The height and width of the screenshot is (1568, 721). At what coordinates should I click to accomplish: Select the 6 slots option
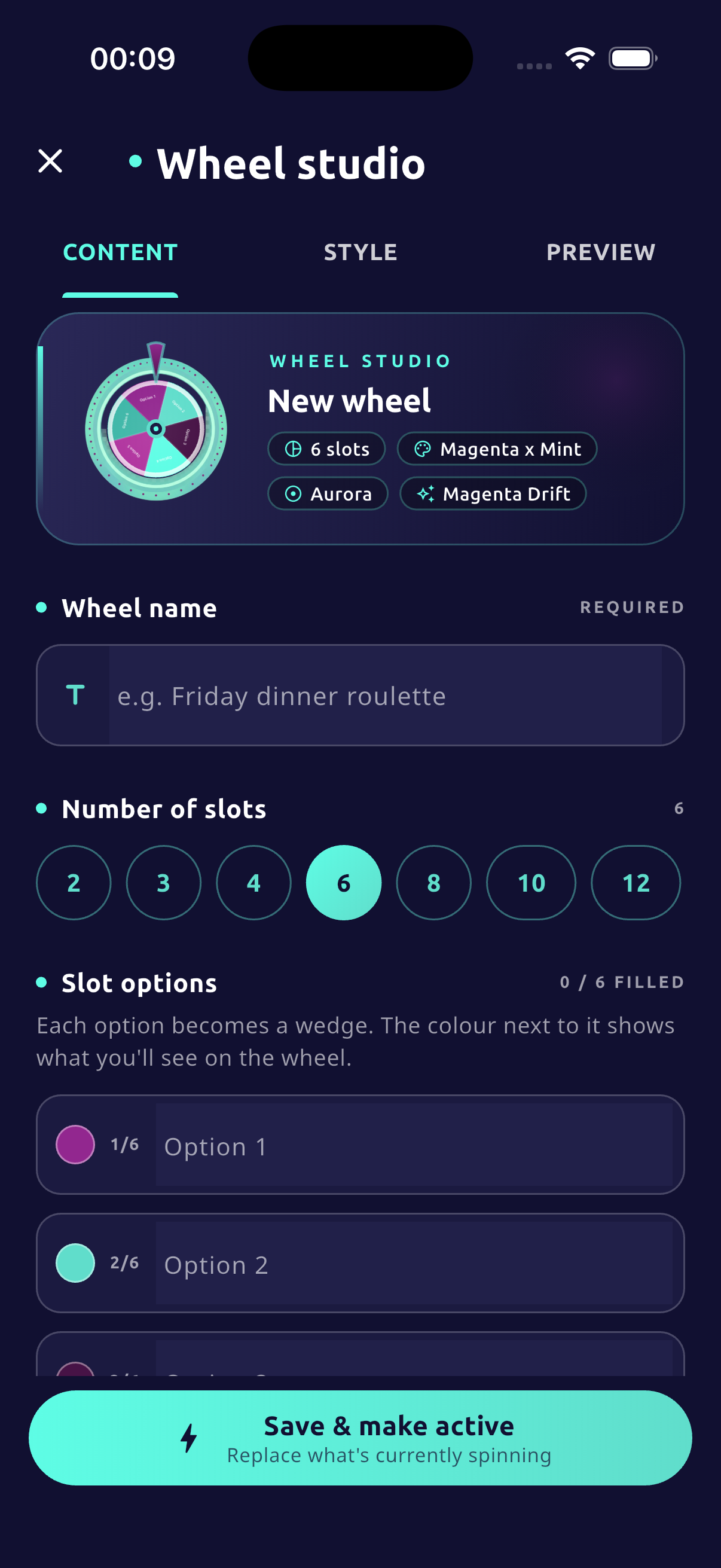point(344,882)
